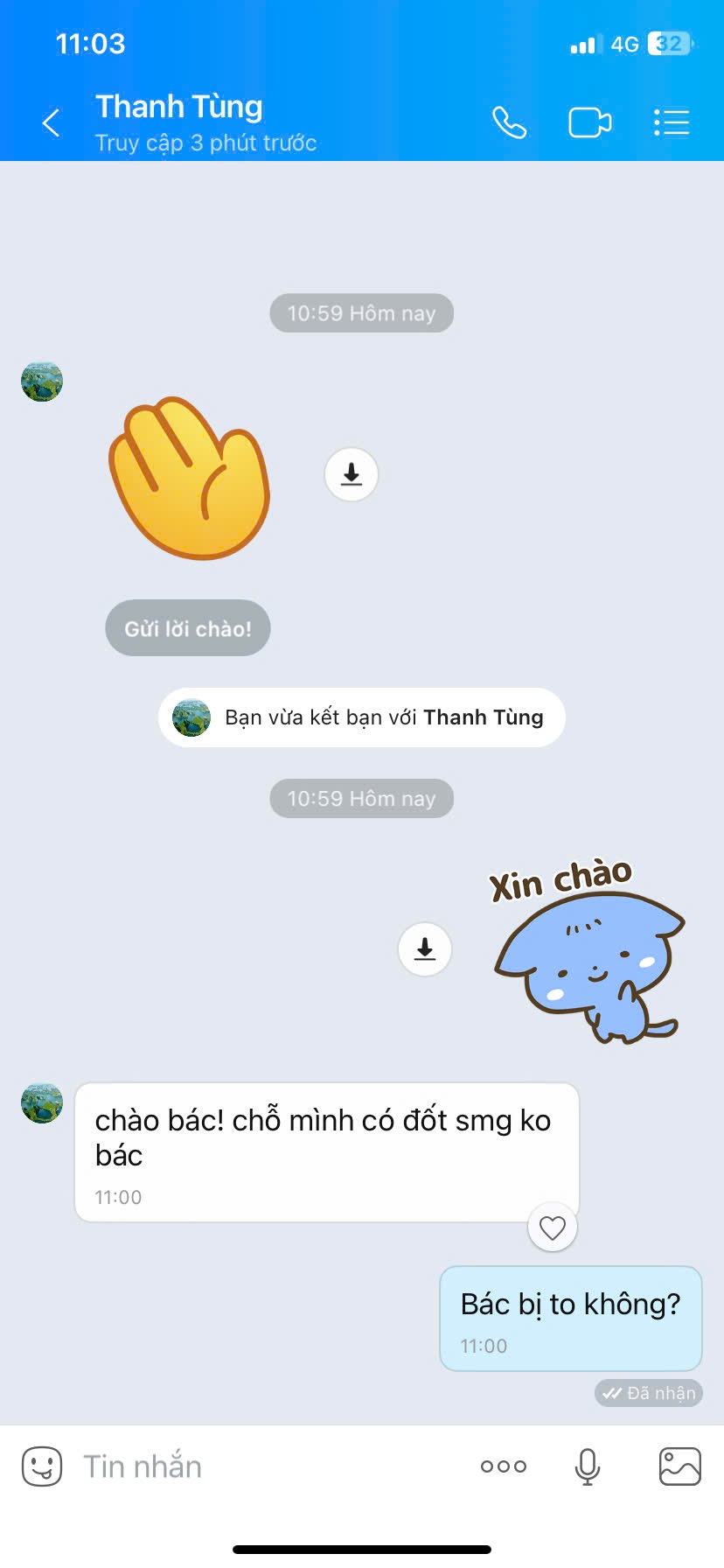Screen dimensions: 724x1568
Task: Open the conversation options menu
Action: (672, 122)
